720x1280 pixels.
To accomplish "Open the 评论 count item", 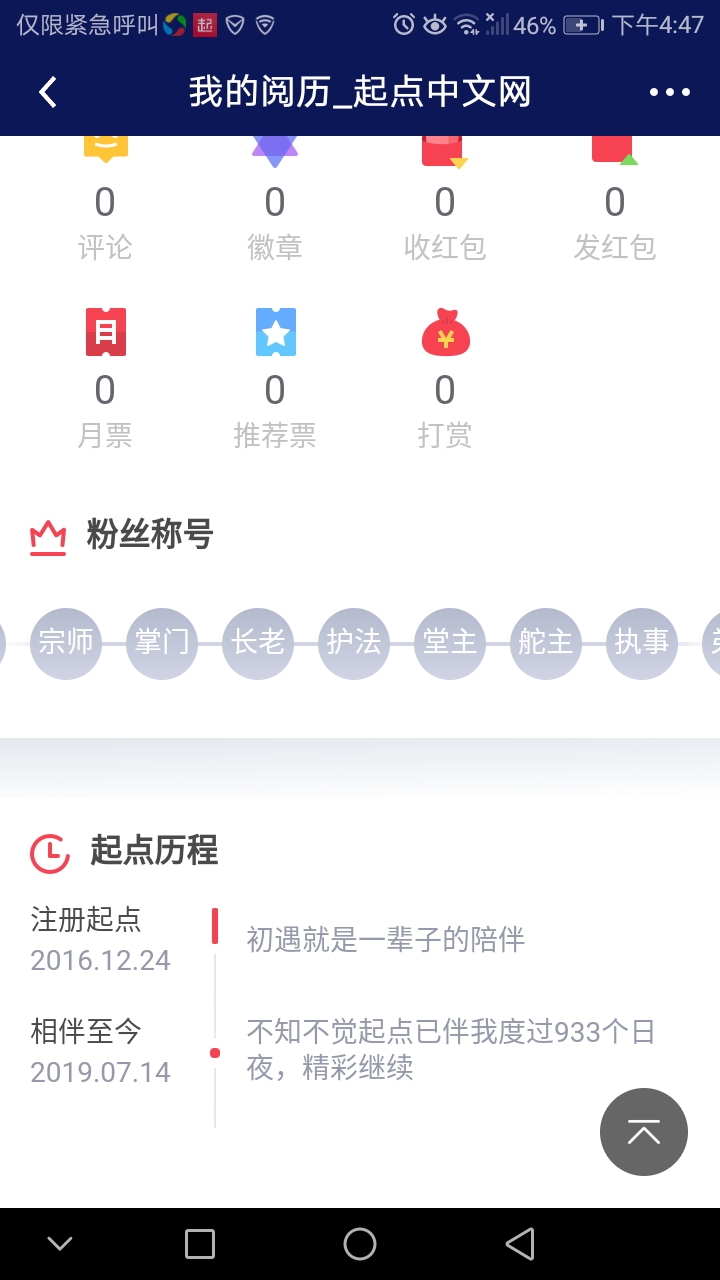I will 105,210.
